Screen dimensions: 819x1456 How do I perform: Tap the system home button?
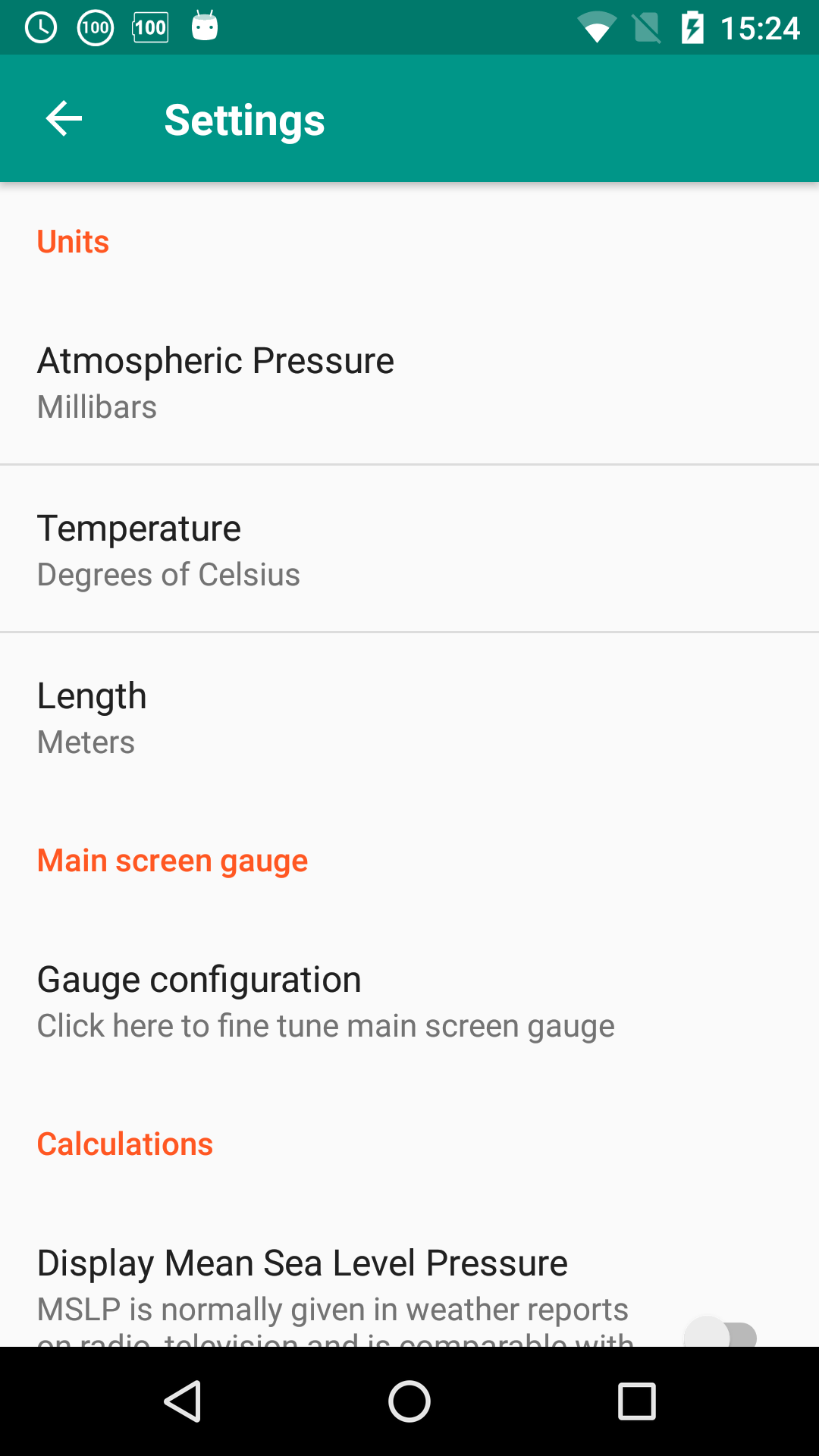click(x=409, y=1401)
